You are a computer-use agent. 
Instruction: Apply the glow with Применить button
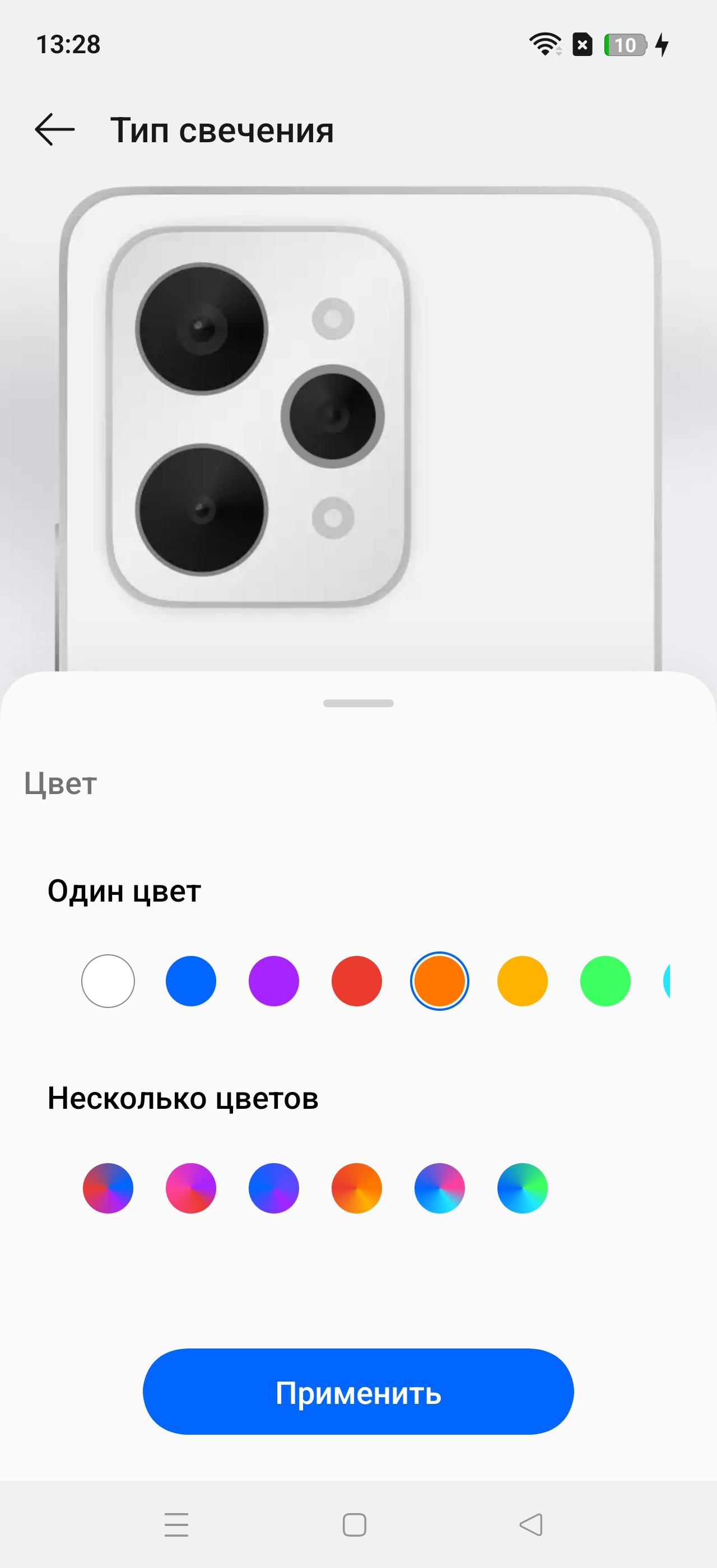click(x=358, y=1392)
